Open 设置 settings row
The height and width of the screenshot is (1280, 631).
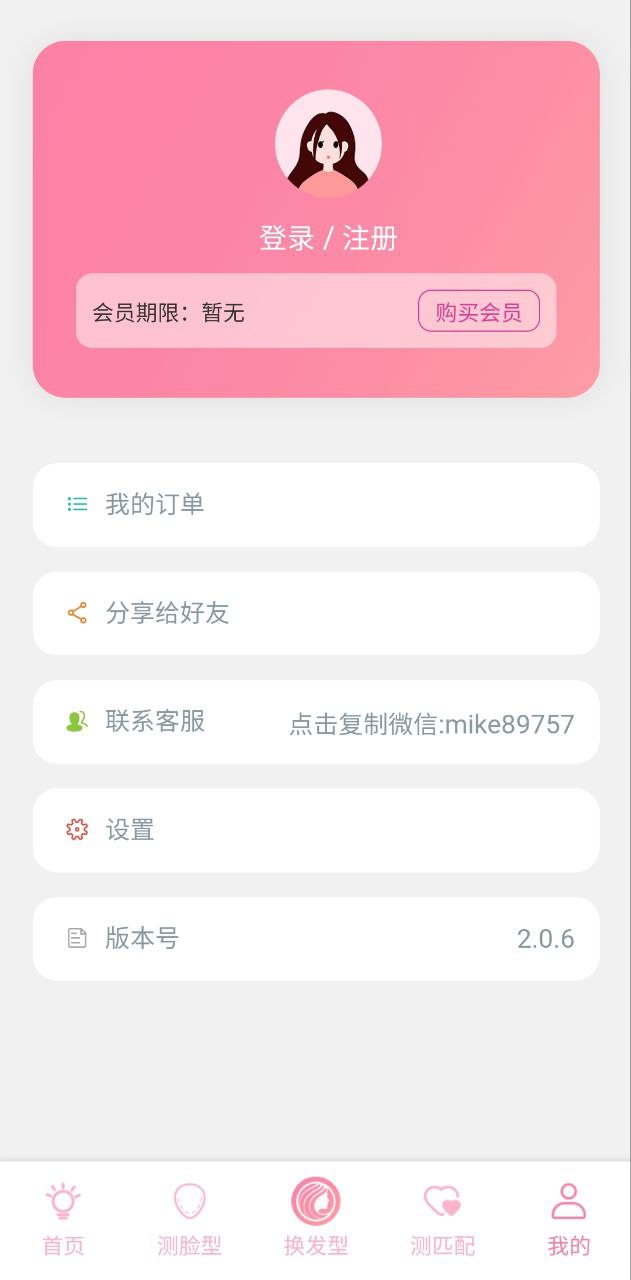coord(316,830)
